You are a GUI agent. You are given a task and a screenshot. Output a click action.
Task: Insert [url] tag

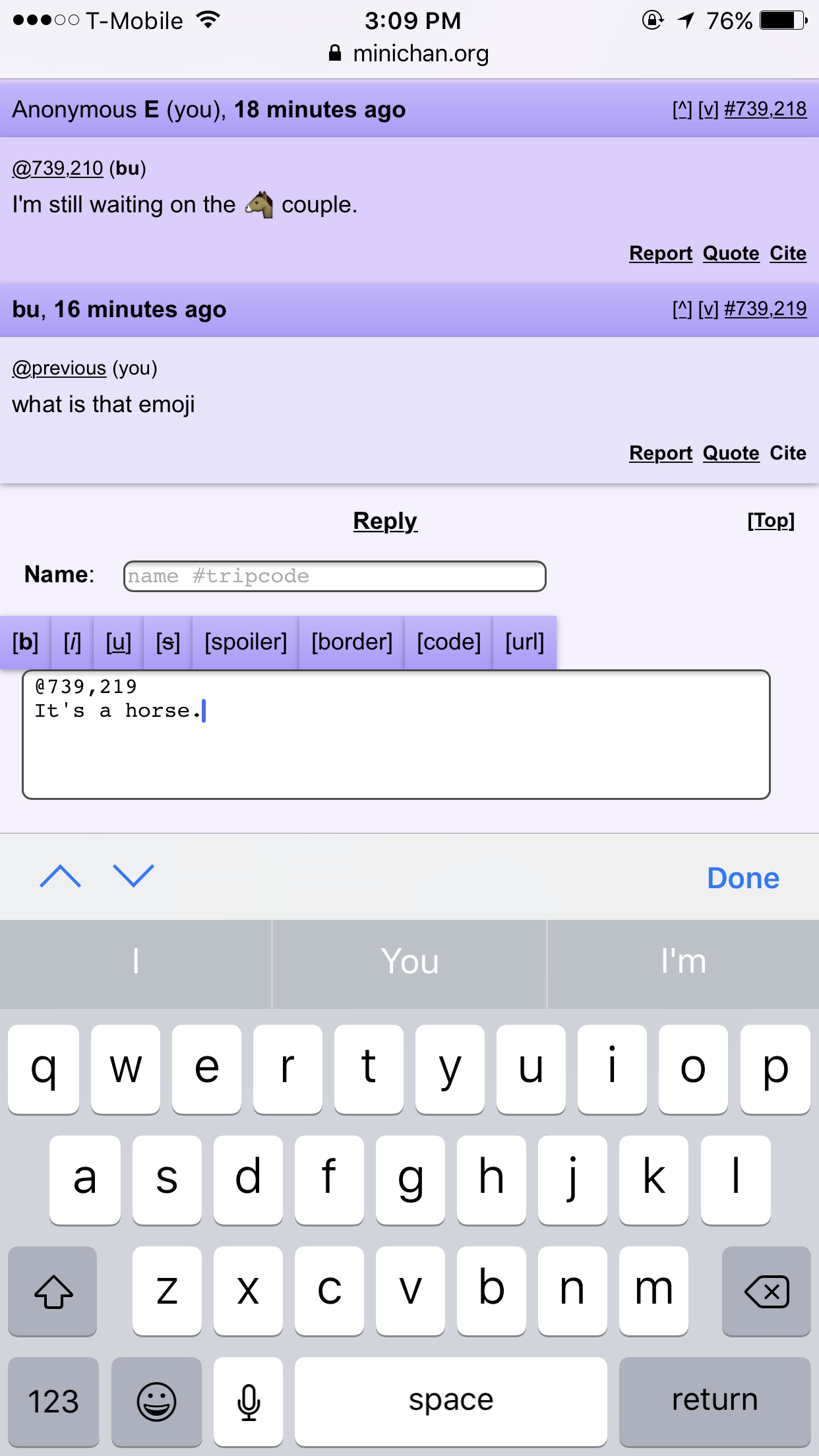(x=525, y=642)
